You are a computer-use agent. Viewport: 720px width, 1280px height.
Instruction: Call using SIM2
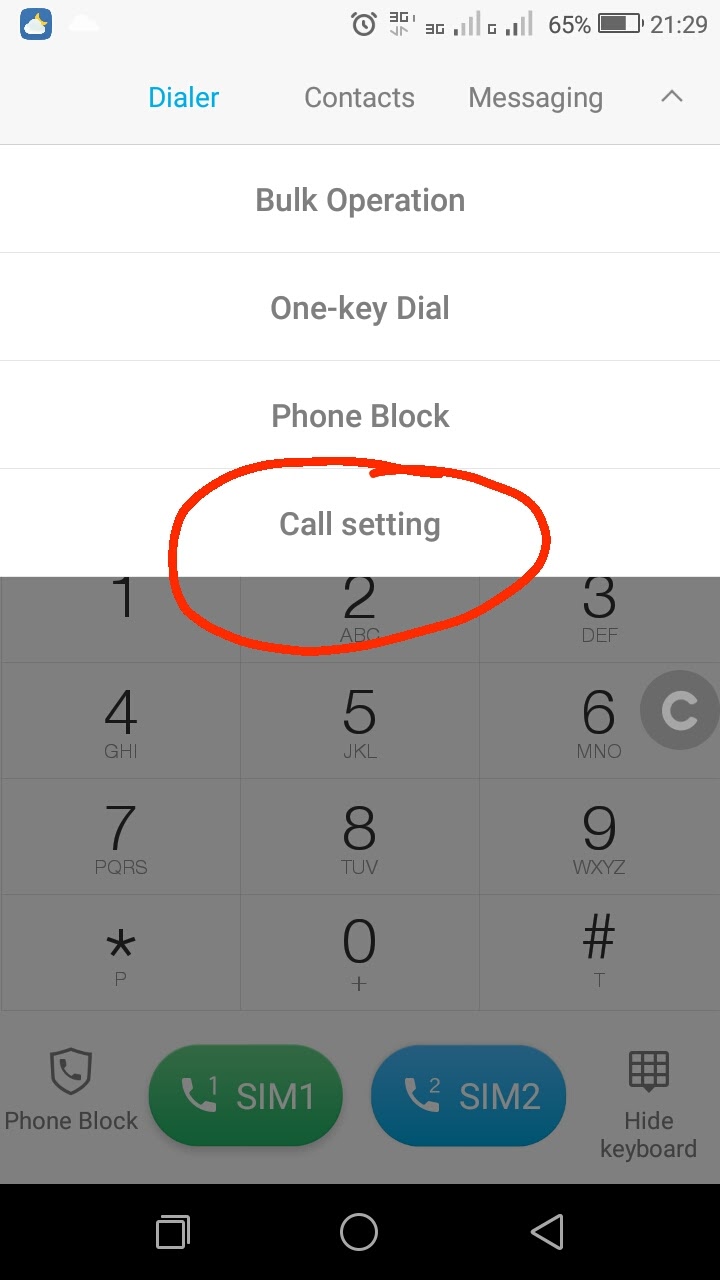coord(468,1096)
